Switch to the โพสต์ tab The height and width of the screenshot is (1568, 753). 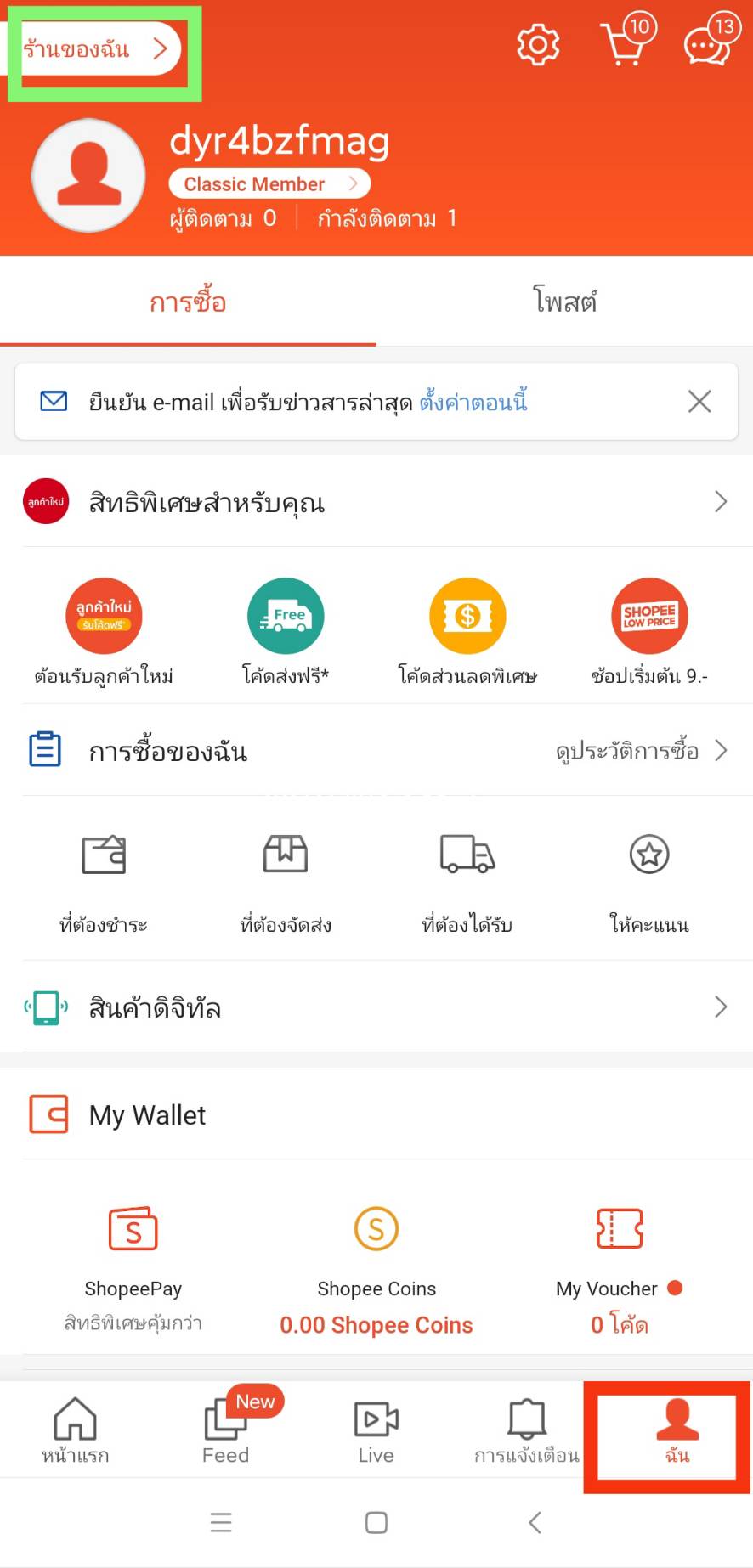564,302
